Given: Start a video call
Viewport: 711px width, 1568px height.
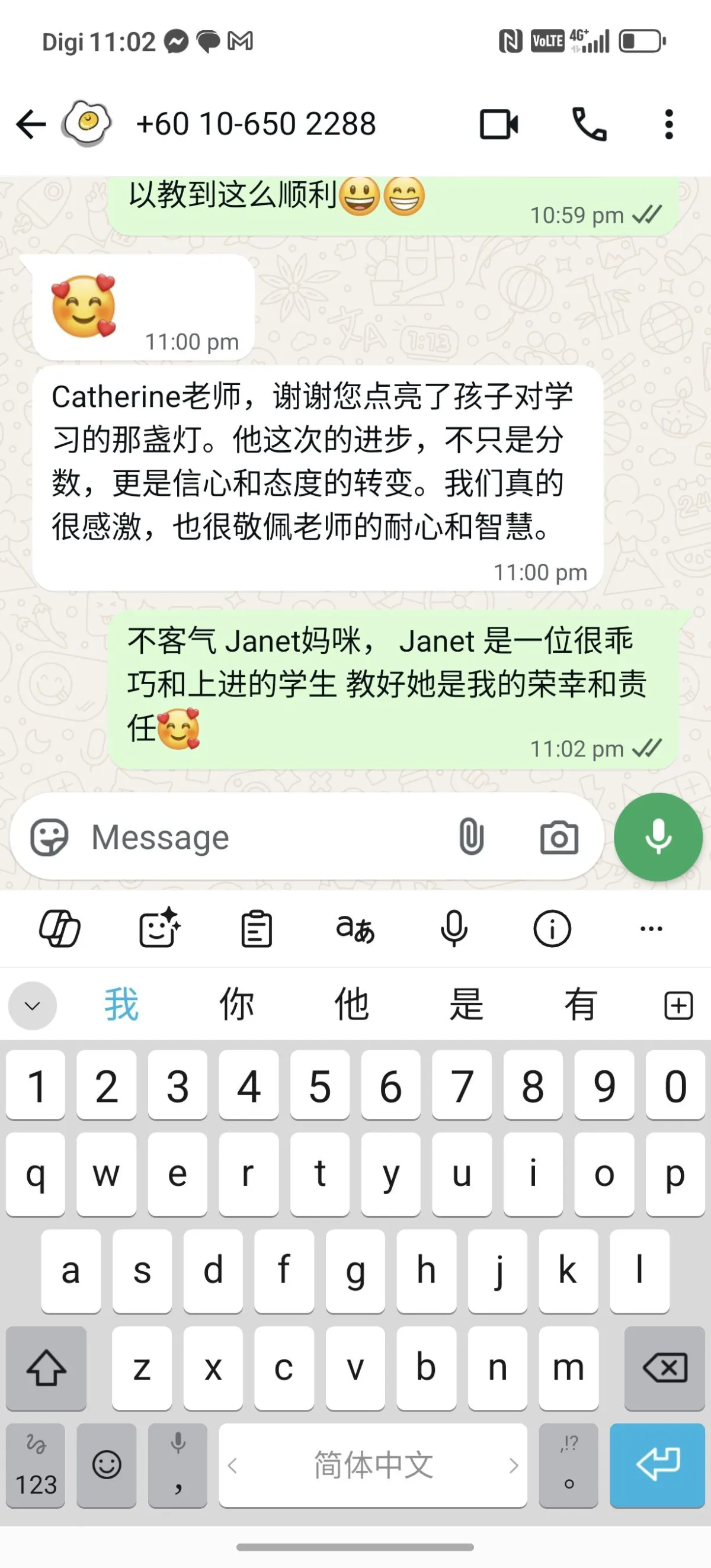Looking at the screenshot, I should (499, 125).
